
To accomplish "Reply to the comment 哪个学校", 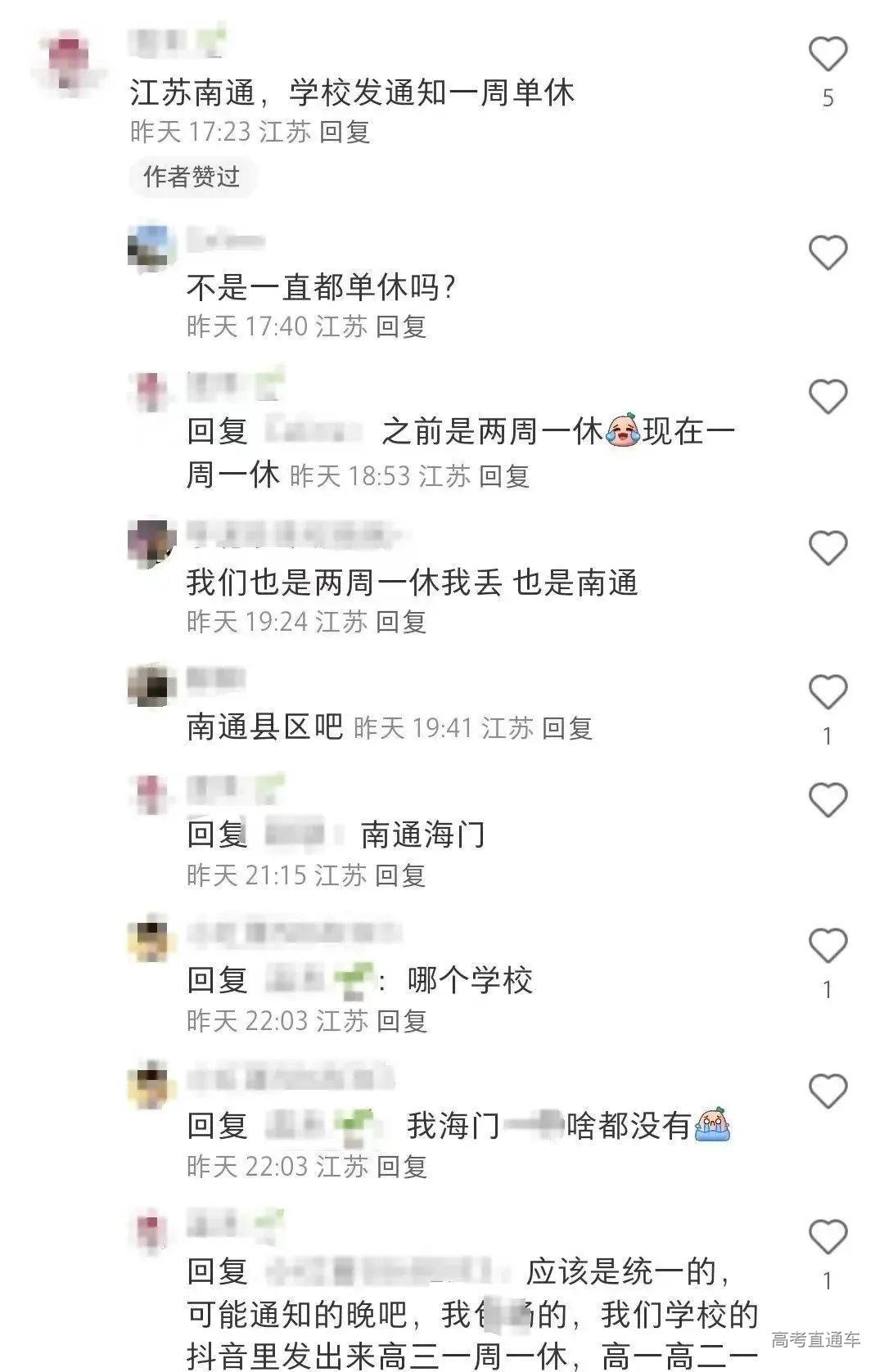I will click(x=401, y=1022).
